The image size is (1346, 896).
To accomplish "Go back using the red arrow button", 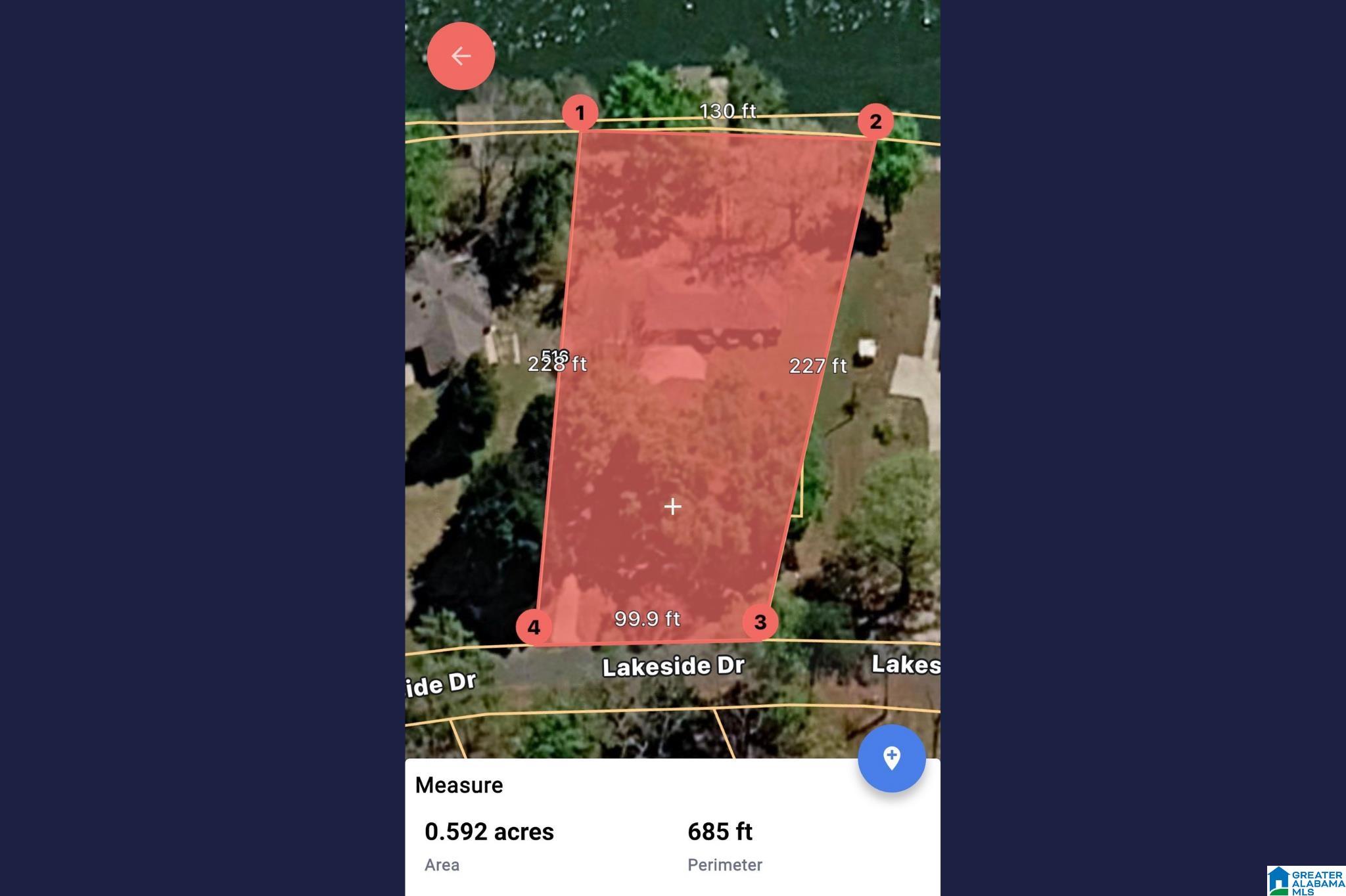I will pyautogui.click(x=461, y=56).
